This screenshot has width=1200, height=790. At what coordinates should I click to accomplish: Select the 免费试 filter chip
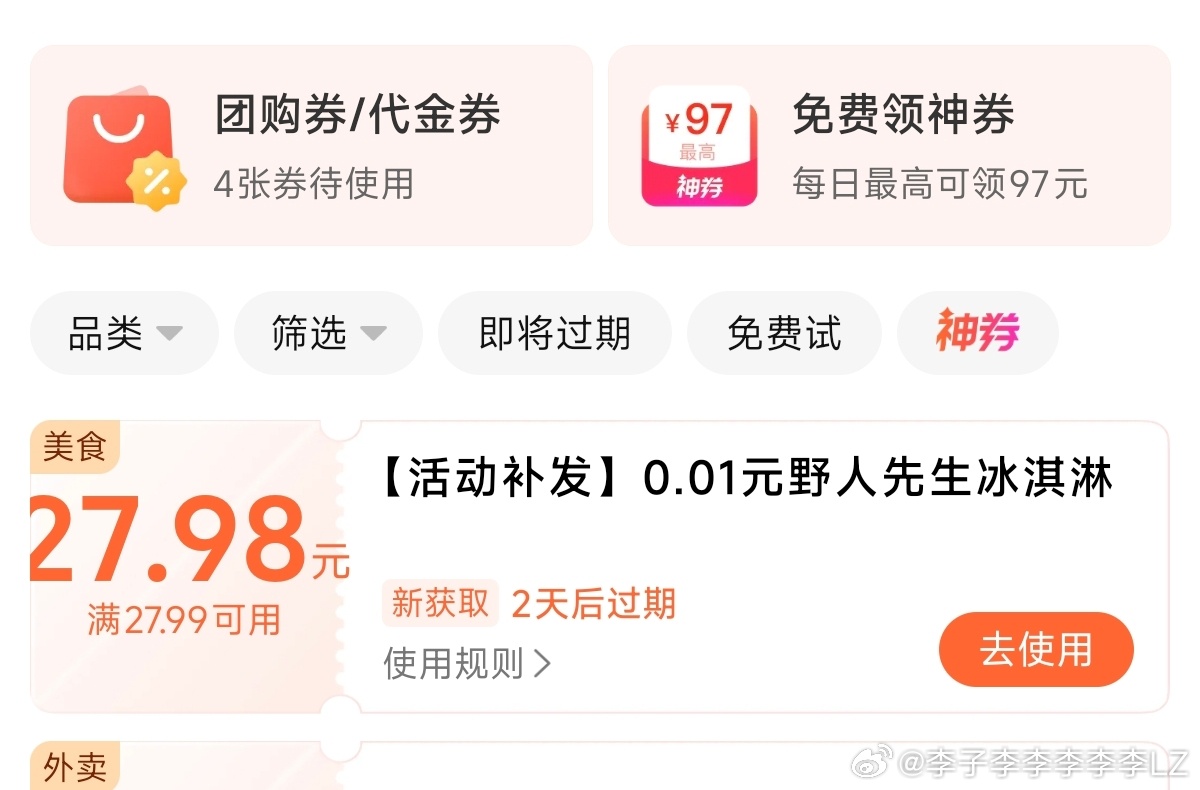coord(784,333)
